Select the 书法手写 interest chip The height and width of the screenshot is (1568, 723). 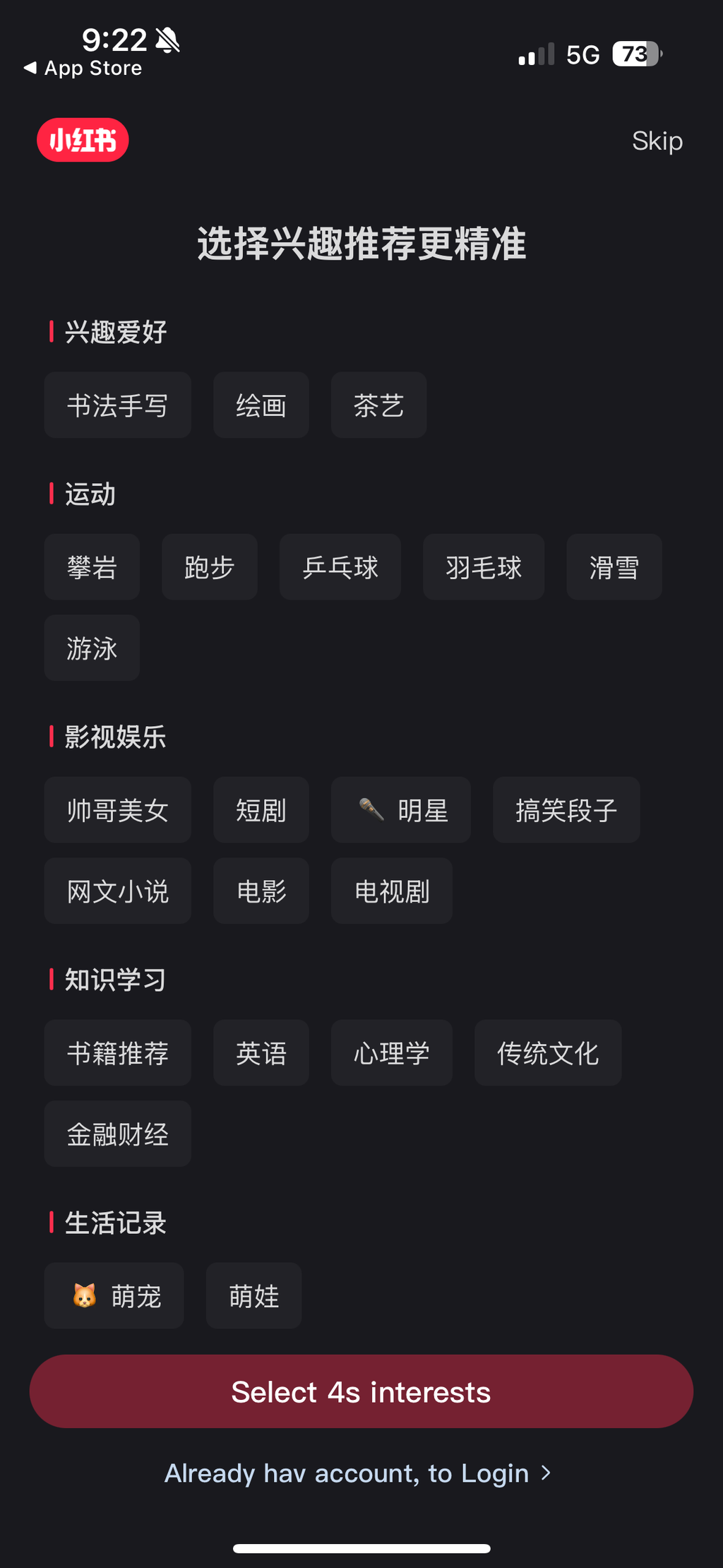117,405
